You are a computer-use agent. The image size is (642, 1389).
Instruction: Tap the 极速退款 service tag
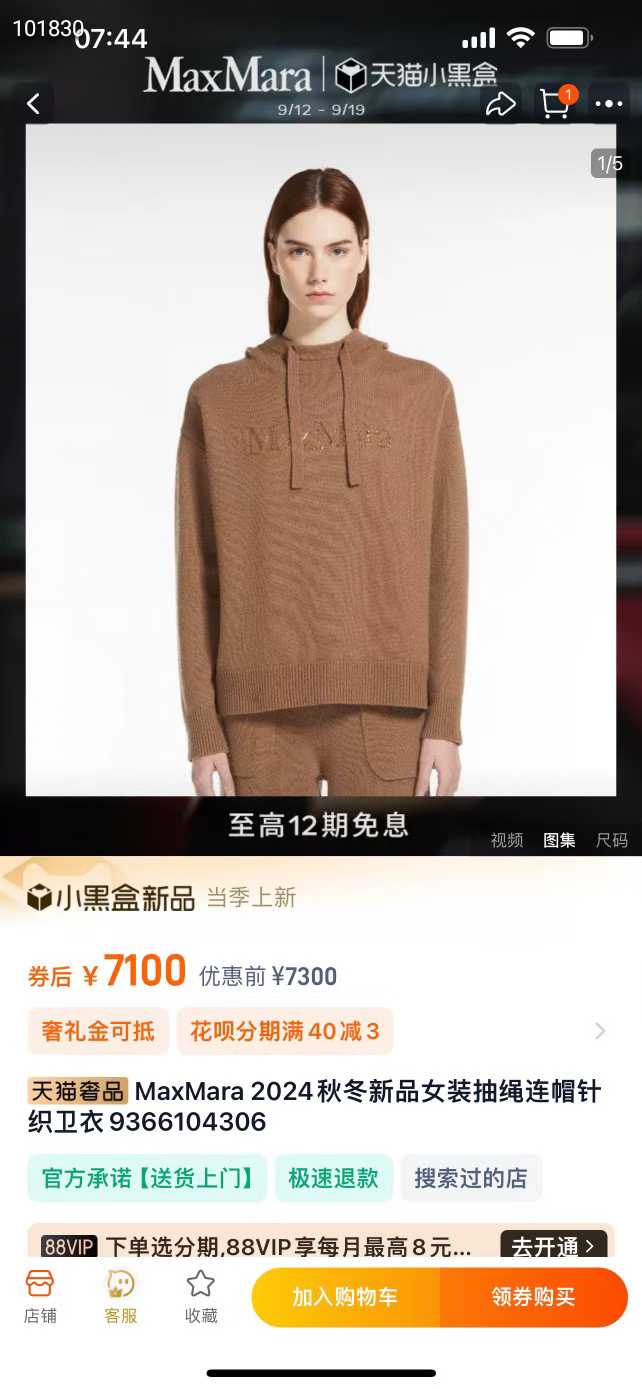click(x=334, y=1178)
